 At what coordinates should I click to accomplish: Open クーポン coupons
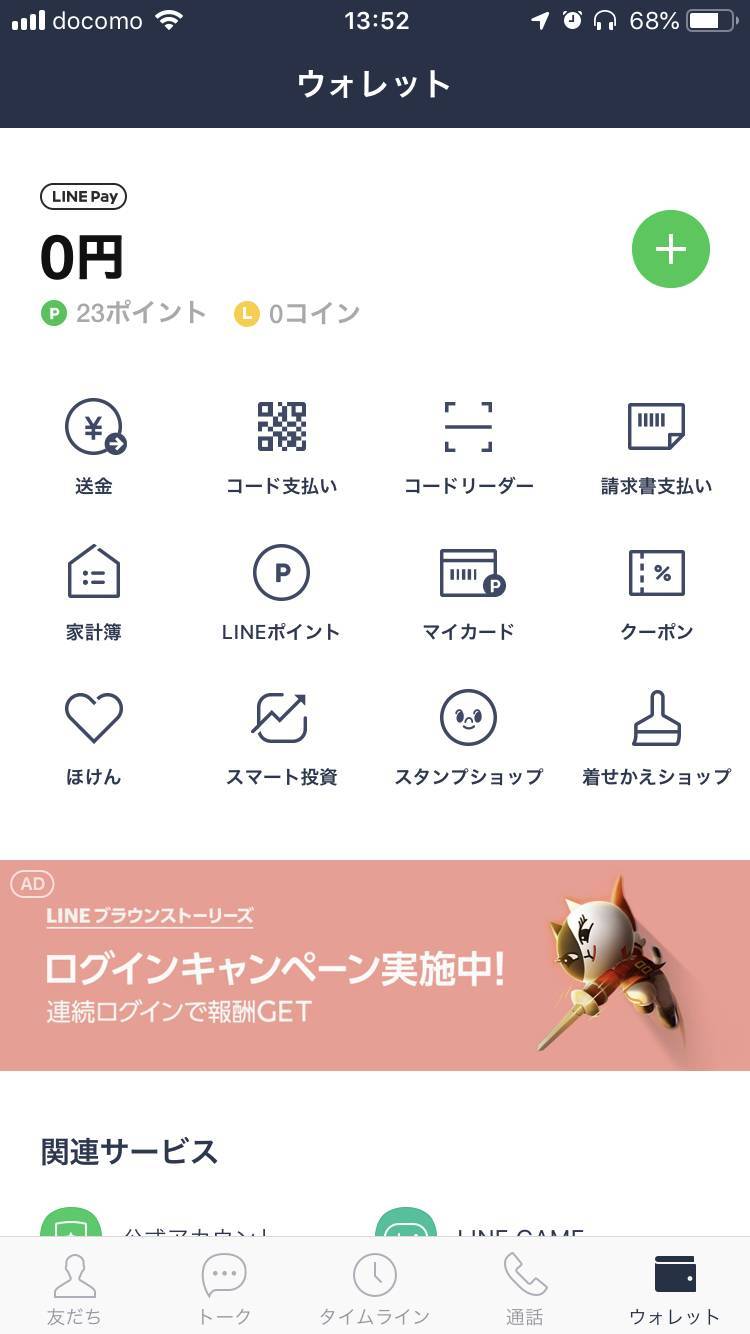coord(656,591)
